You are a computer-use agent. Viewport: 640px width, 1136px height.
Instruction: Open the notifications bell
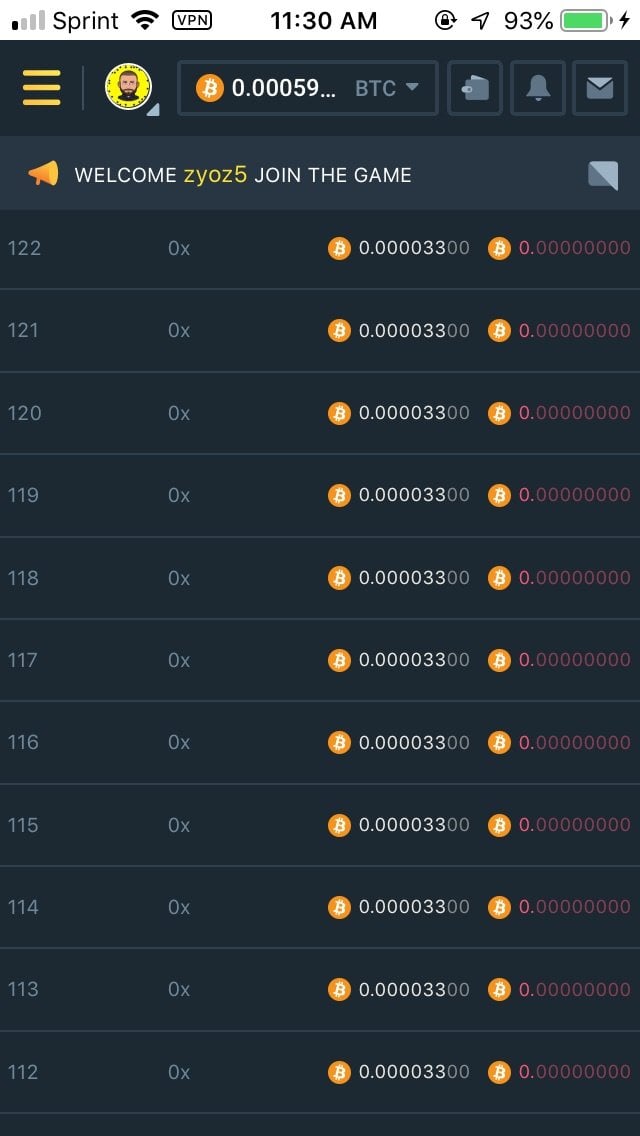(538, 88)
